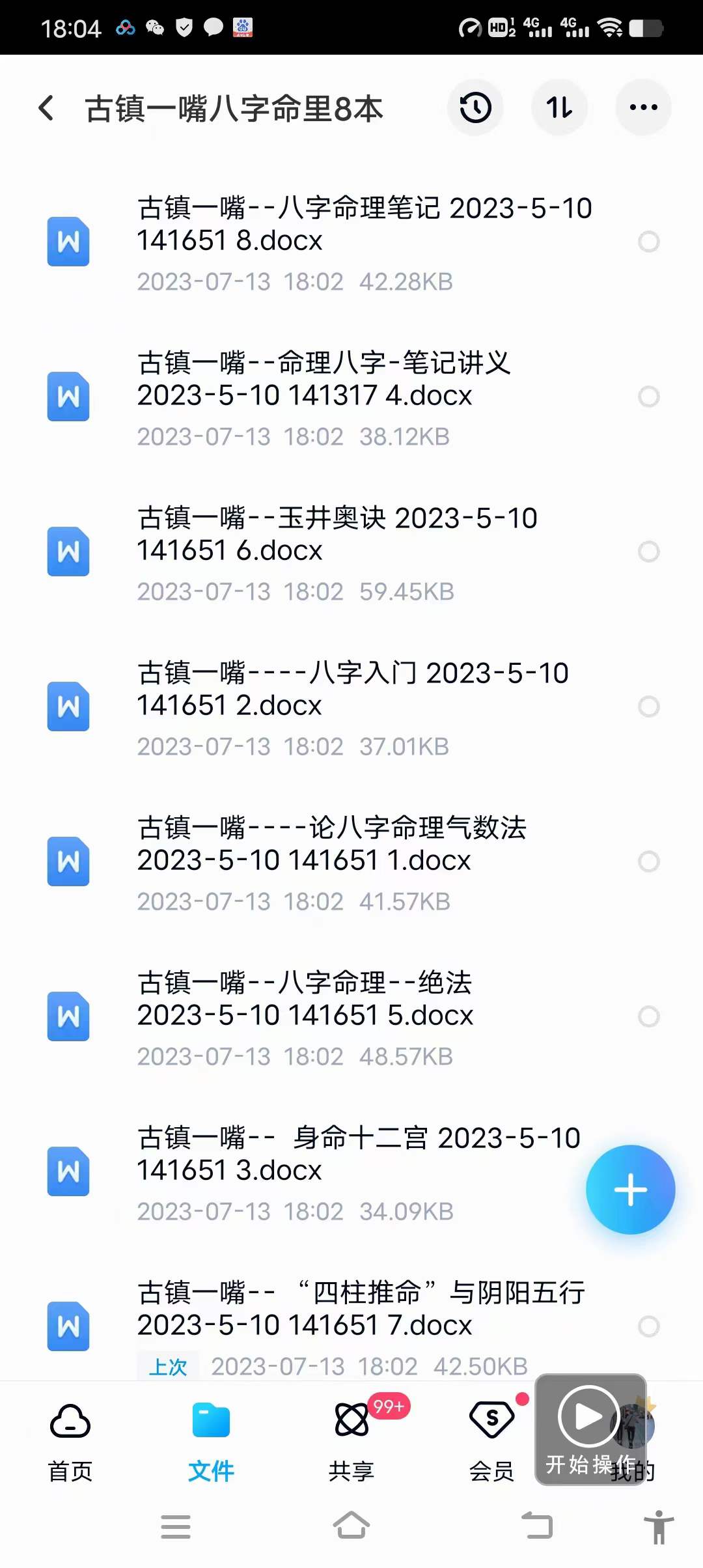Tap the Word document icon of 玉井奥诀
This screenshot has height=1568, width=703.
coord(68,552)
